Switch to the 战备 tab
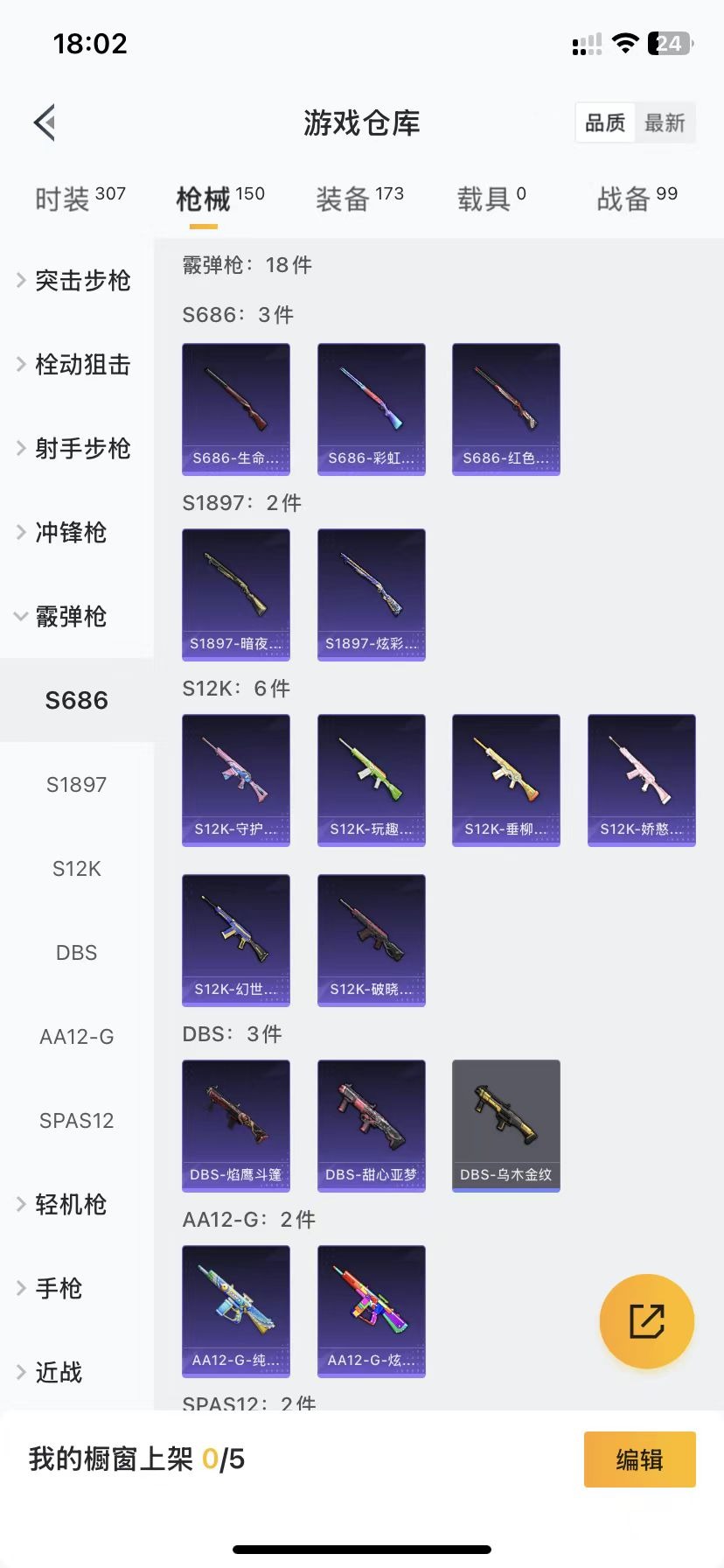 point(637,199)
